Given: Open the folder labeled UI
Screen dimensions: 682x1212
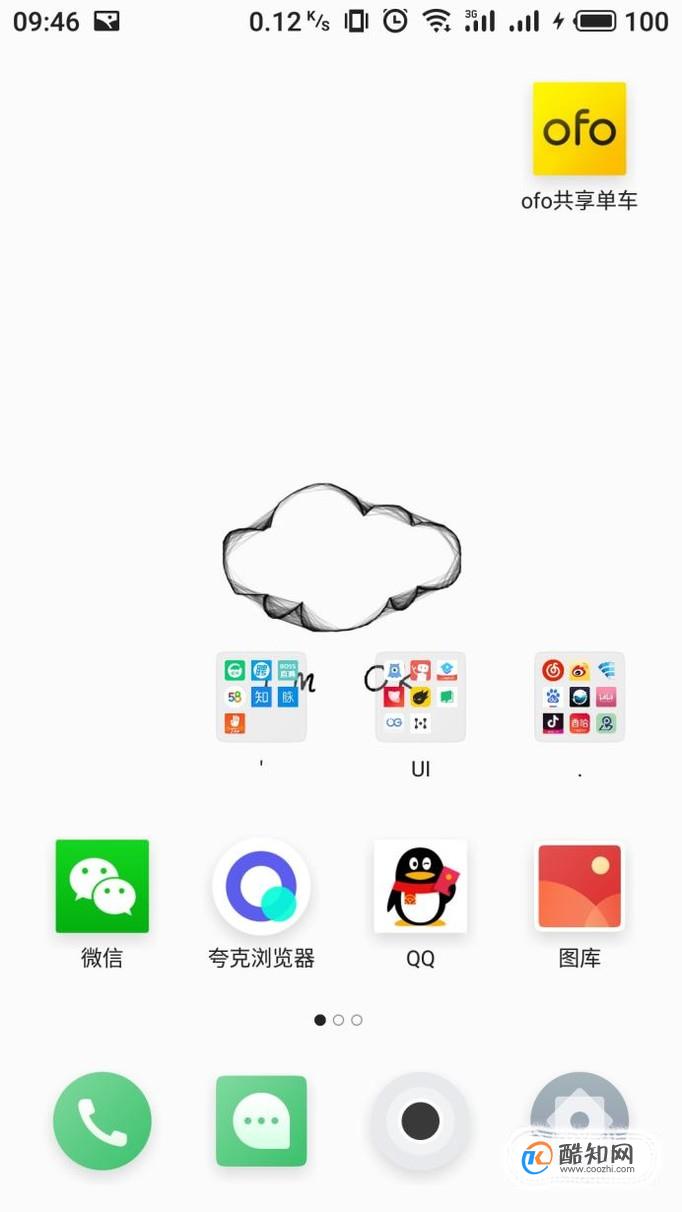Looking at the screenshot, I should 420,697.
